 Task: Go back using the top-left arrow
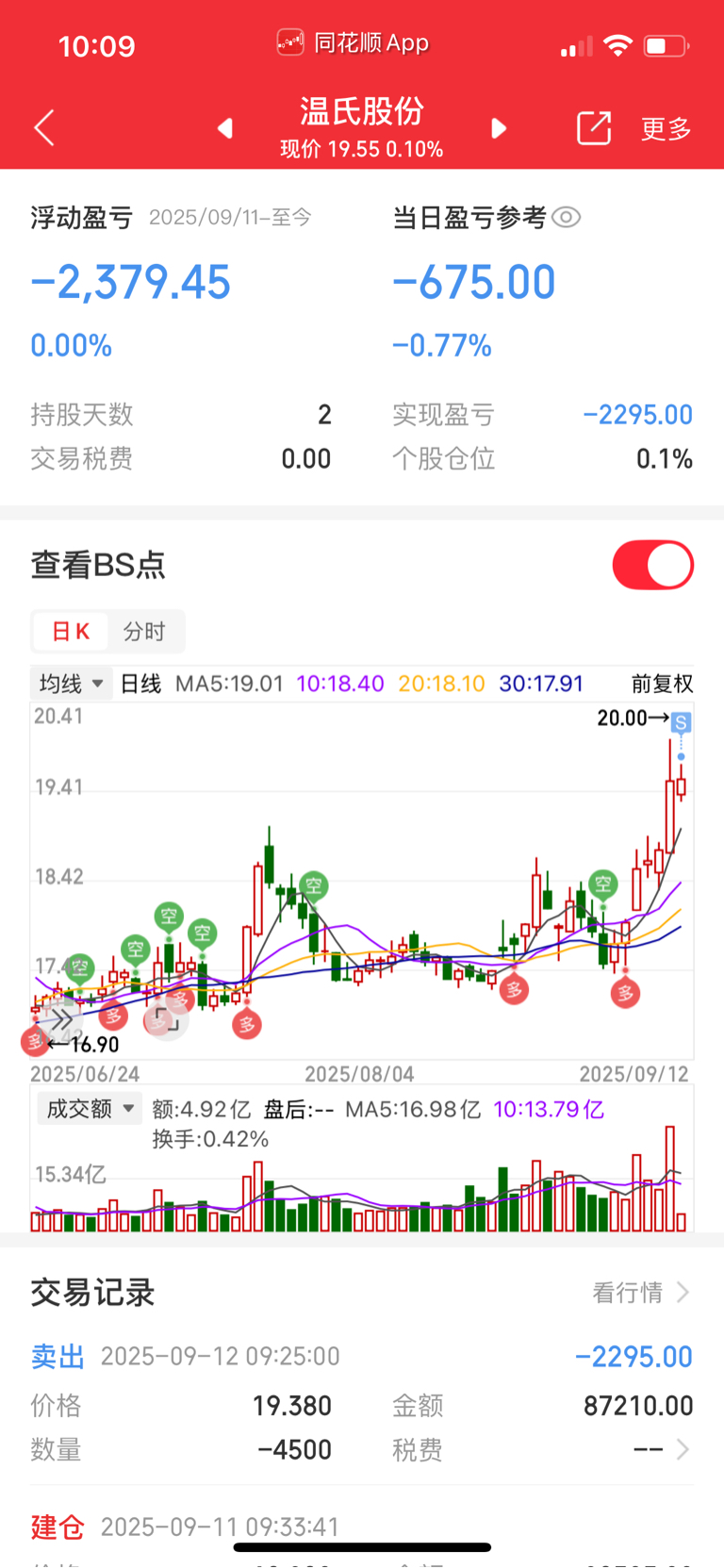tap(43, 128)
